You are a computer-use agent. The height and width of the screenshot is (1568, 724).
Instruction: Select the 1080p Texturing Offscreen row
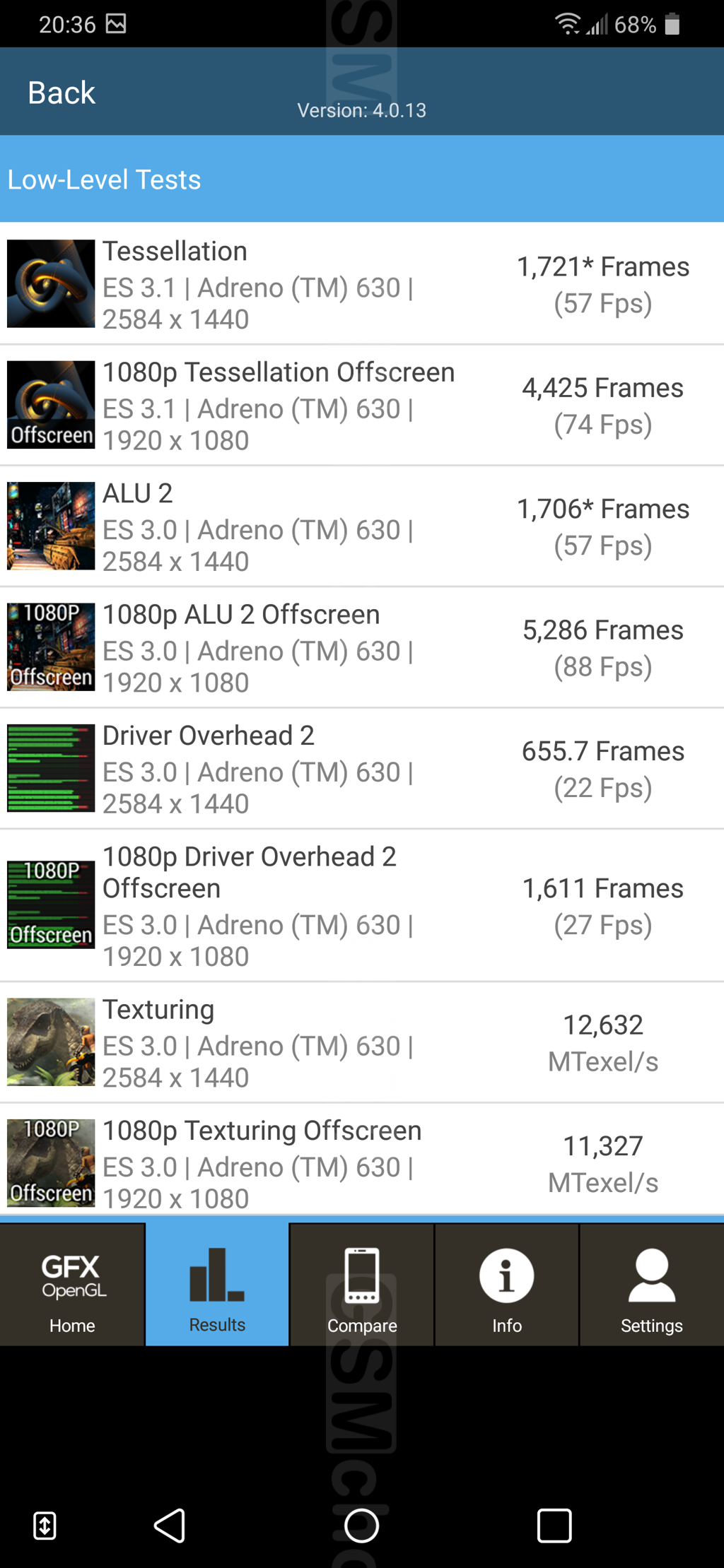pyautogui.click(x=362, y=1162)
